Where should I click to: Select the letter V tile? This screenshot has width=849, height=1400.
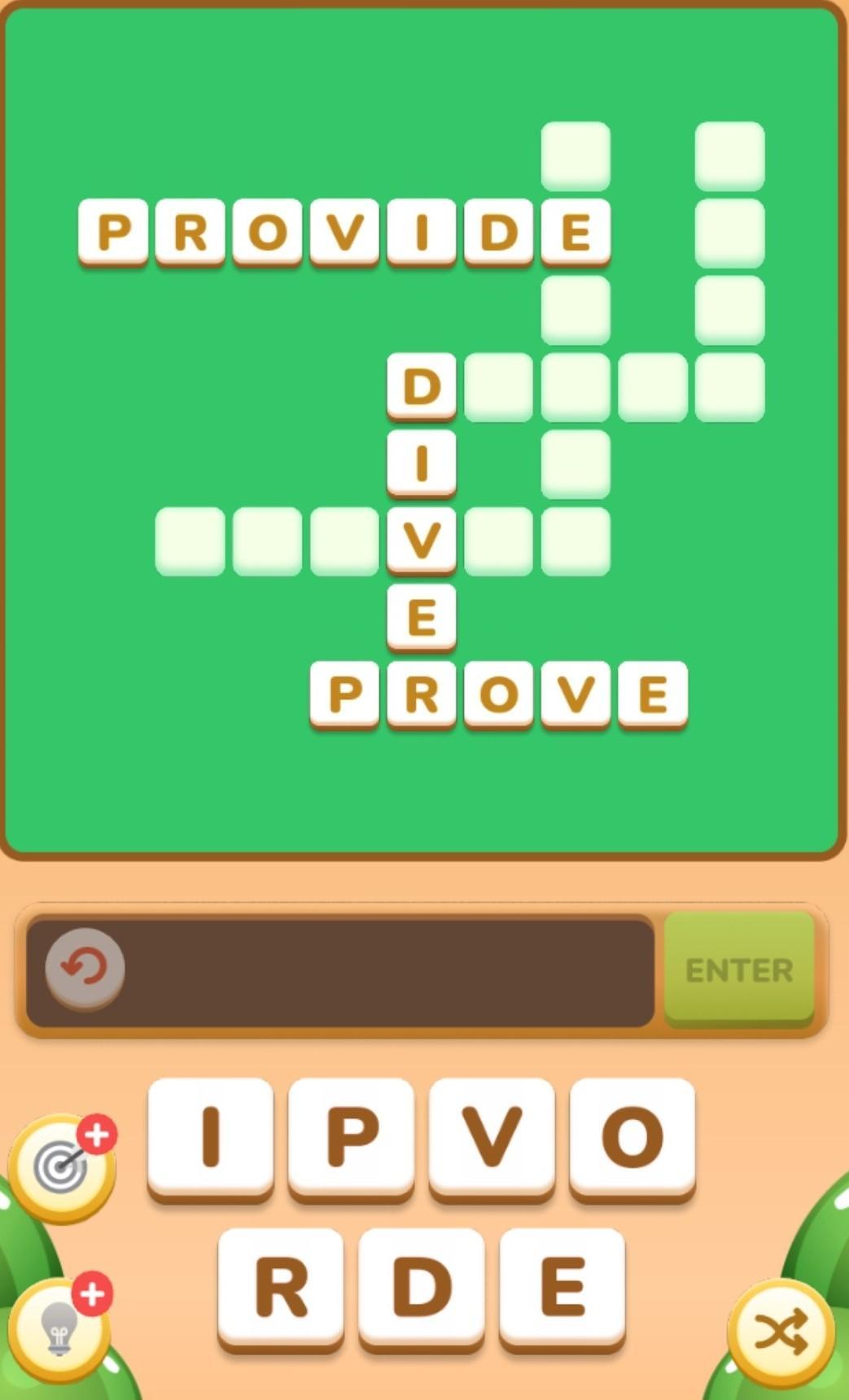pyautogui.click(x=492, y=1137)
